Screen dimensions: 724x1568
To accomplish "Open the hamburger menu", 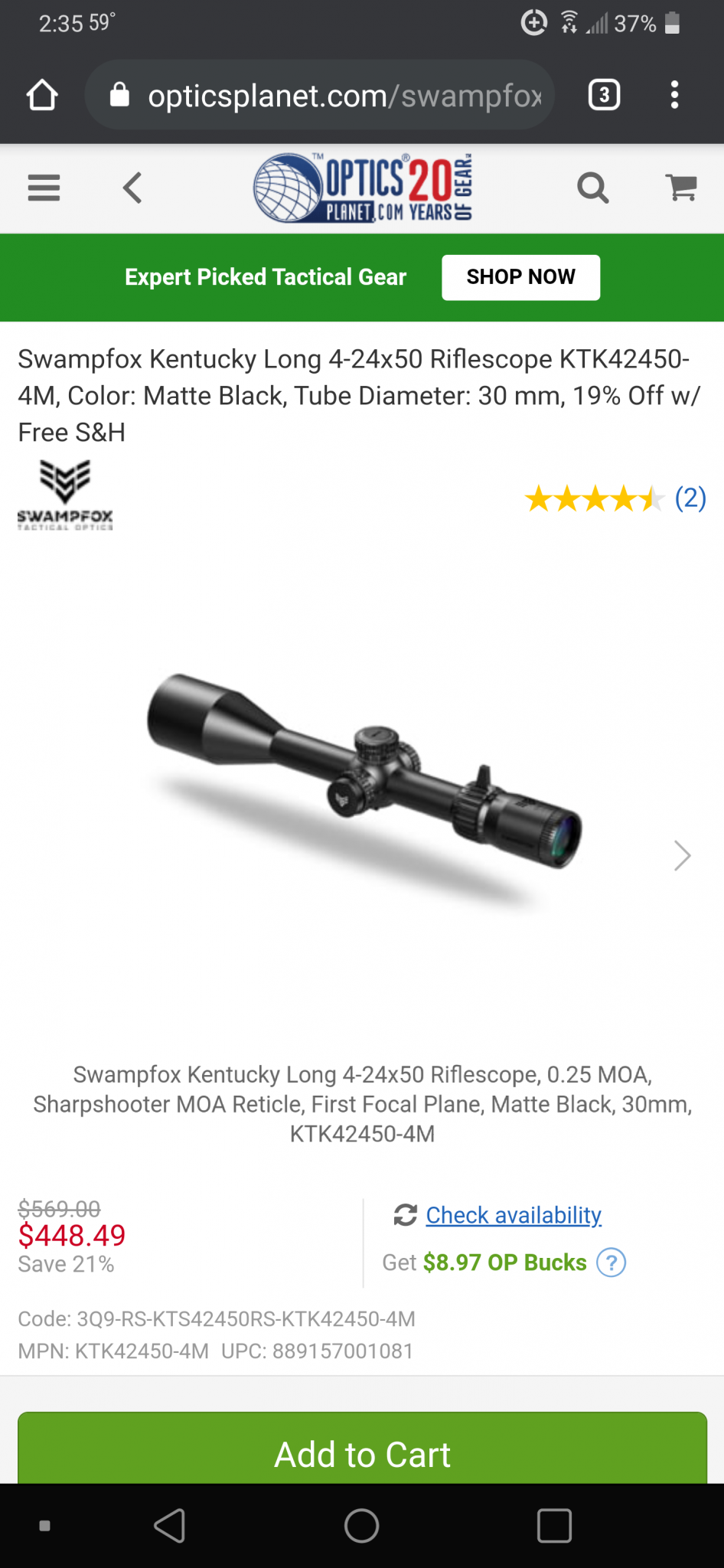I will click(x=44, y=188).
